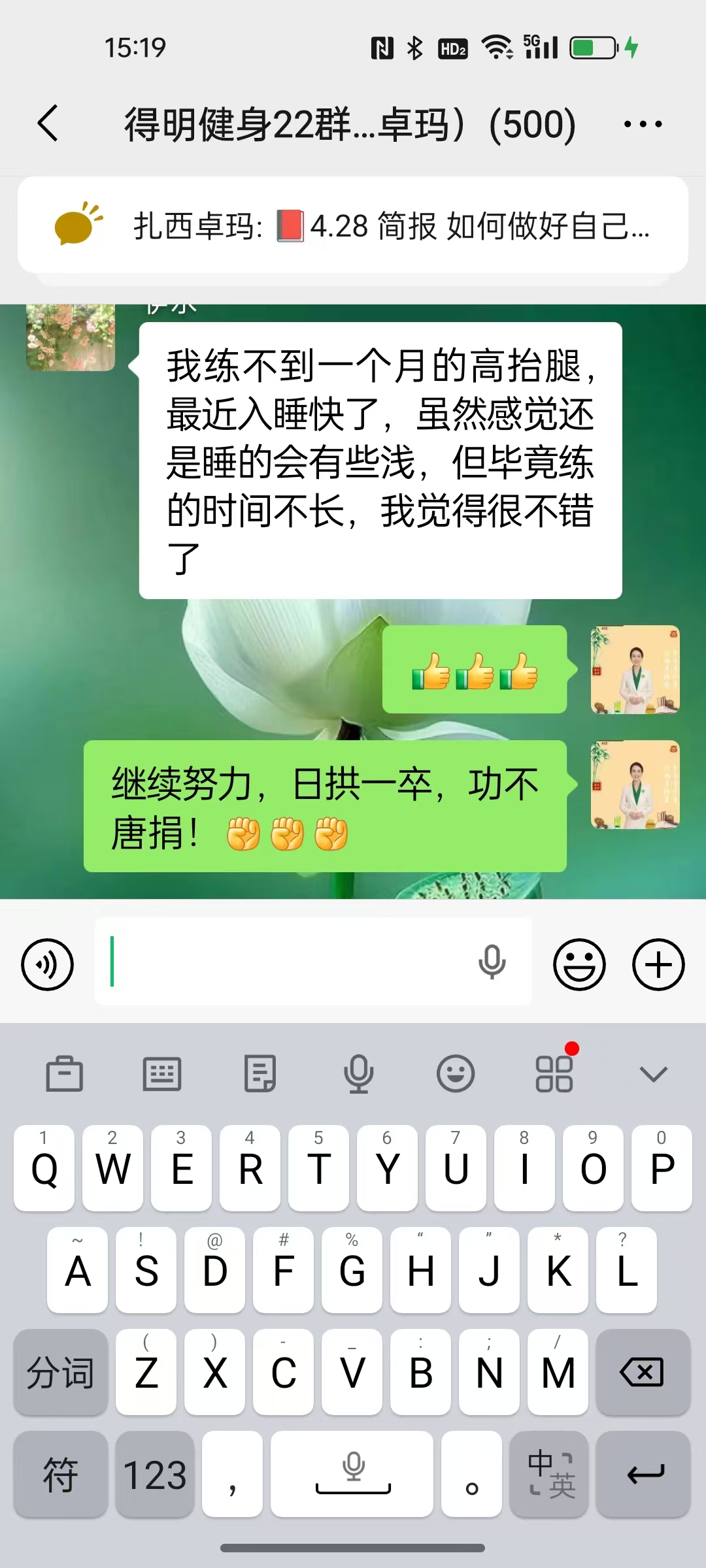Switch to the 123 number keyboard
Screen dimensions: 706x1568
[155, 1475]
